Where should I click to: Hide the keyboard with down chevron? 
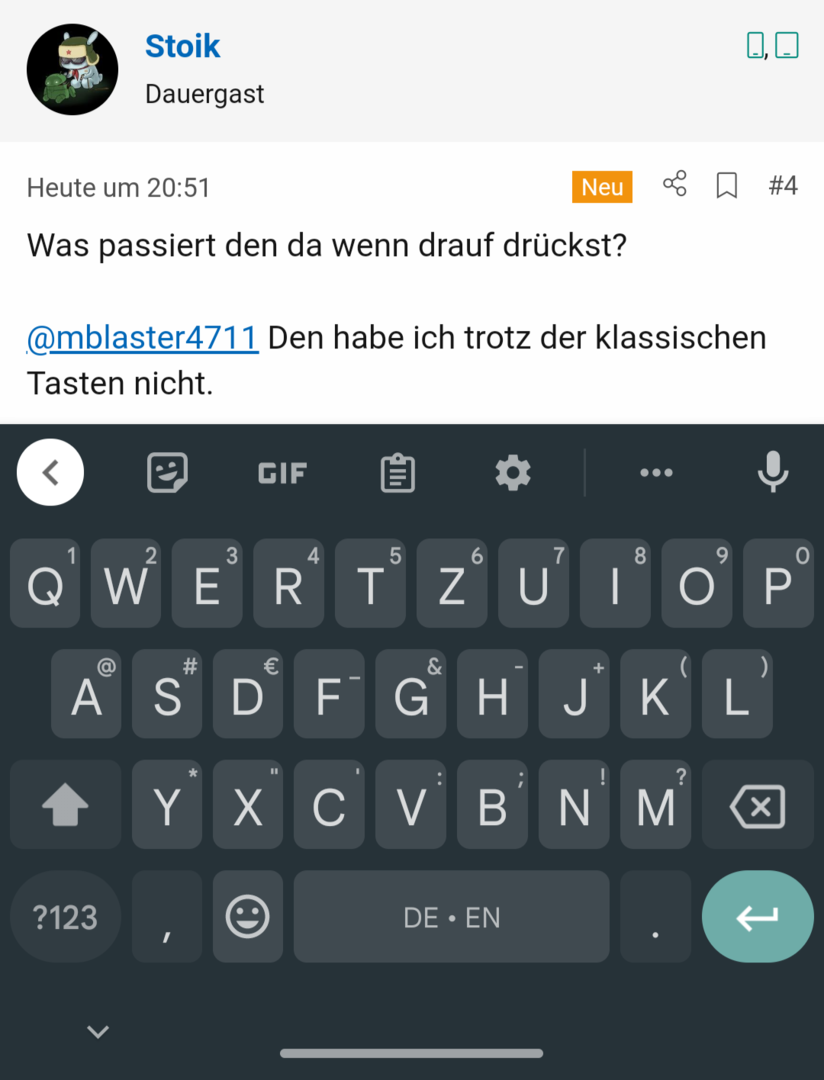pyautogui.click(x=97, y=1031)
